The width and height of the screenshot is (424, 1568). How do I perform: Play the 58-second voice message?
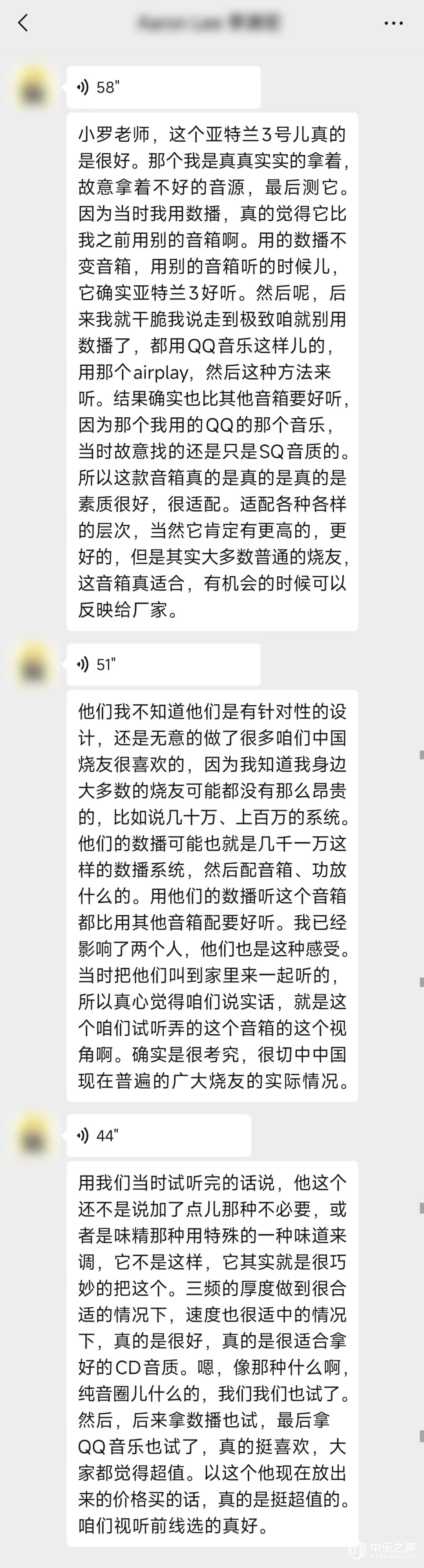click(163, 87)
